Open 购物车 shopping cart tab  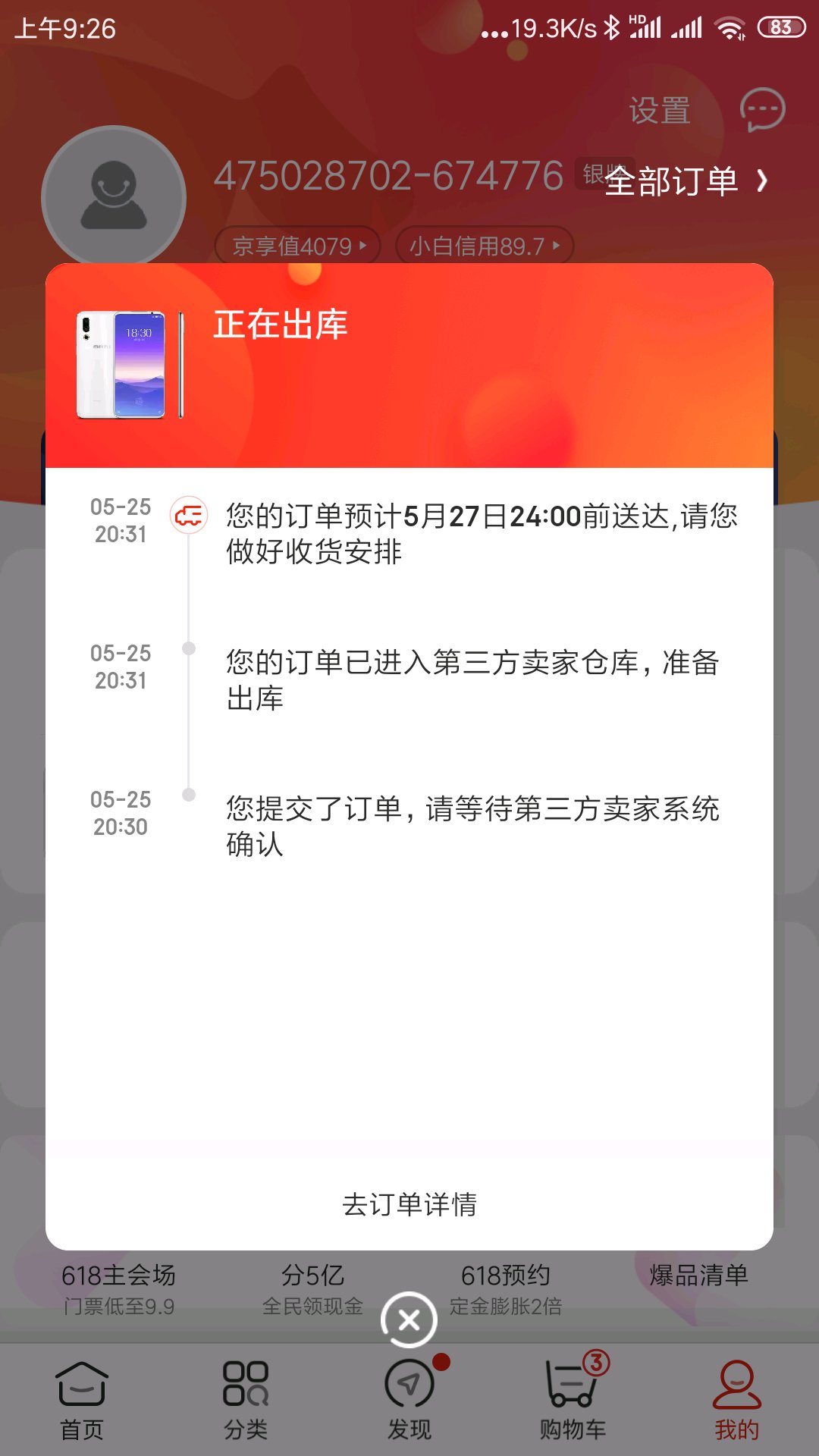573,1400
